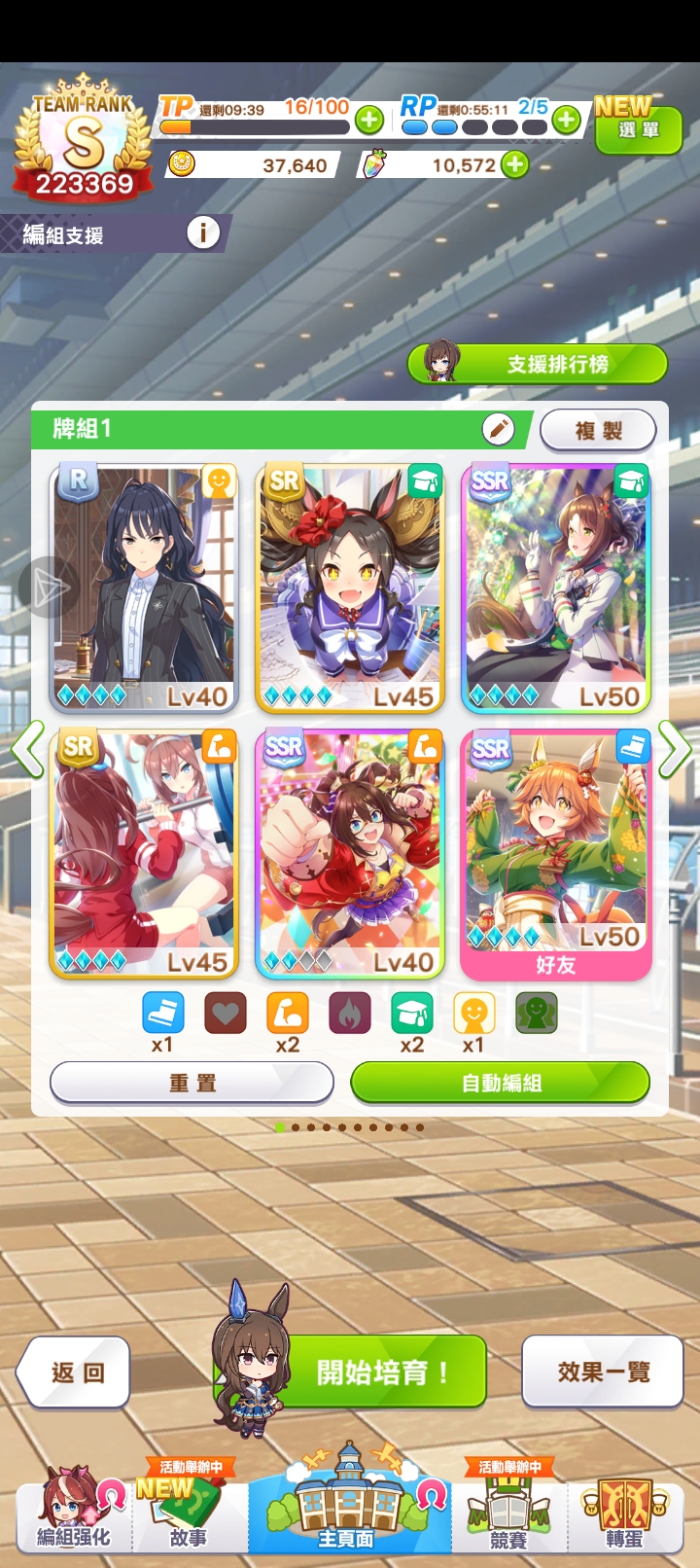This screenshot has width=700, height=1568.
Task: Go to the previous deck with left arrow
Action: (x=27, y=749)
